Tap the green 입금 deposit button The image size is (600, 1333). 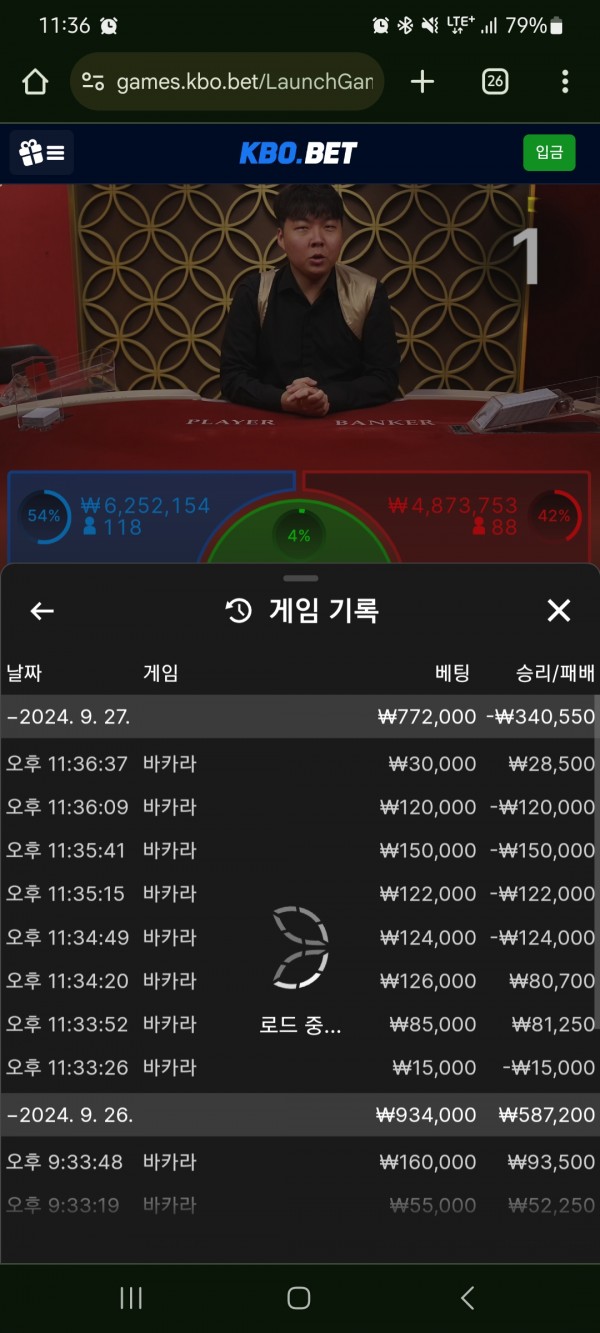(x=549, y=153)
